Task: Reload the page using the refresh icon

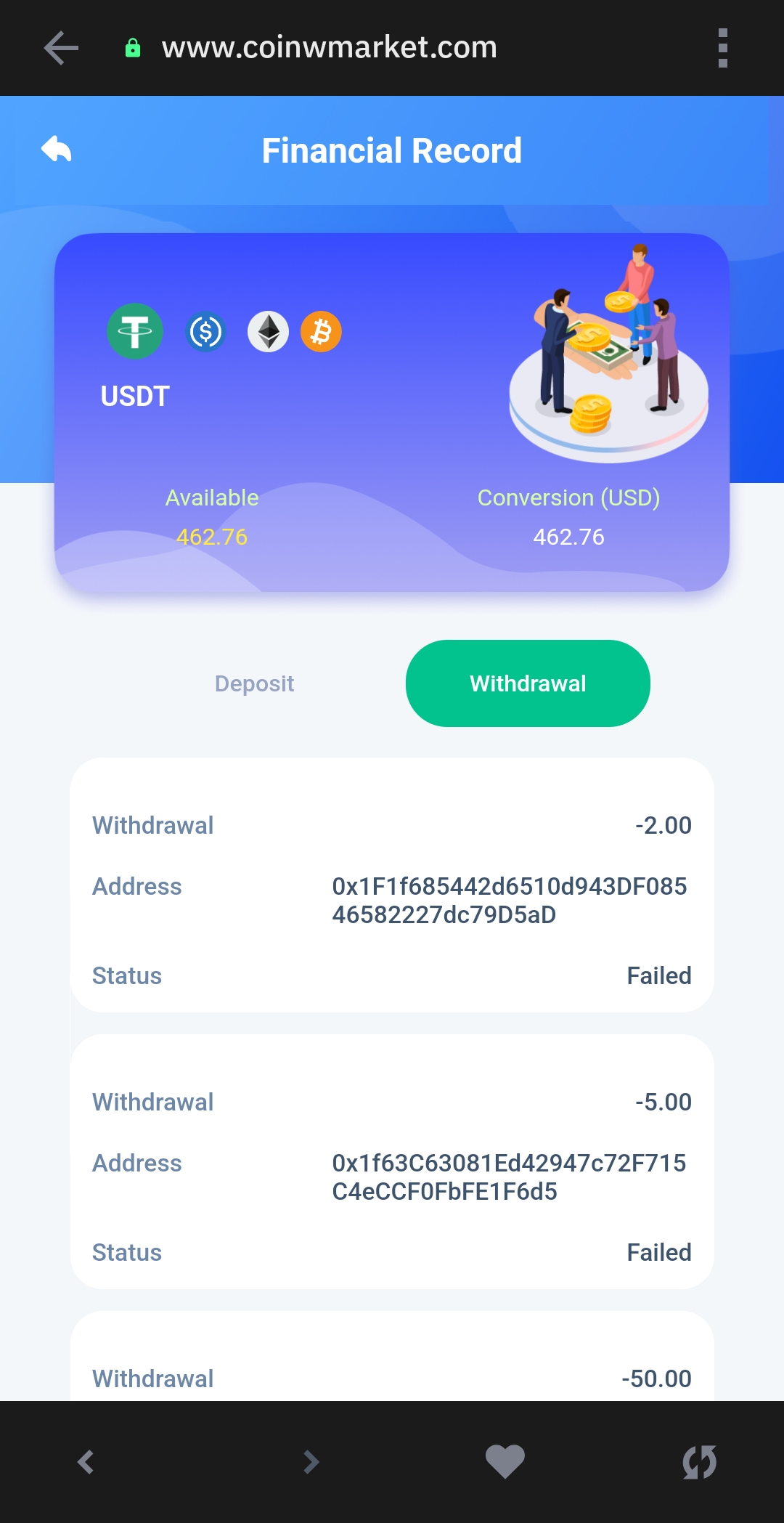Action: [700, 1461]
